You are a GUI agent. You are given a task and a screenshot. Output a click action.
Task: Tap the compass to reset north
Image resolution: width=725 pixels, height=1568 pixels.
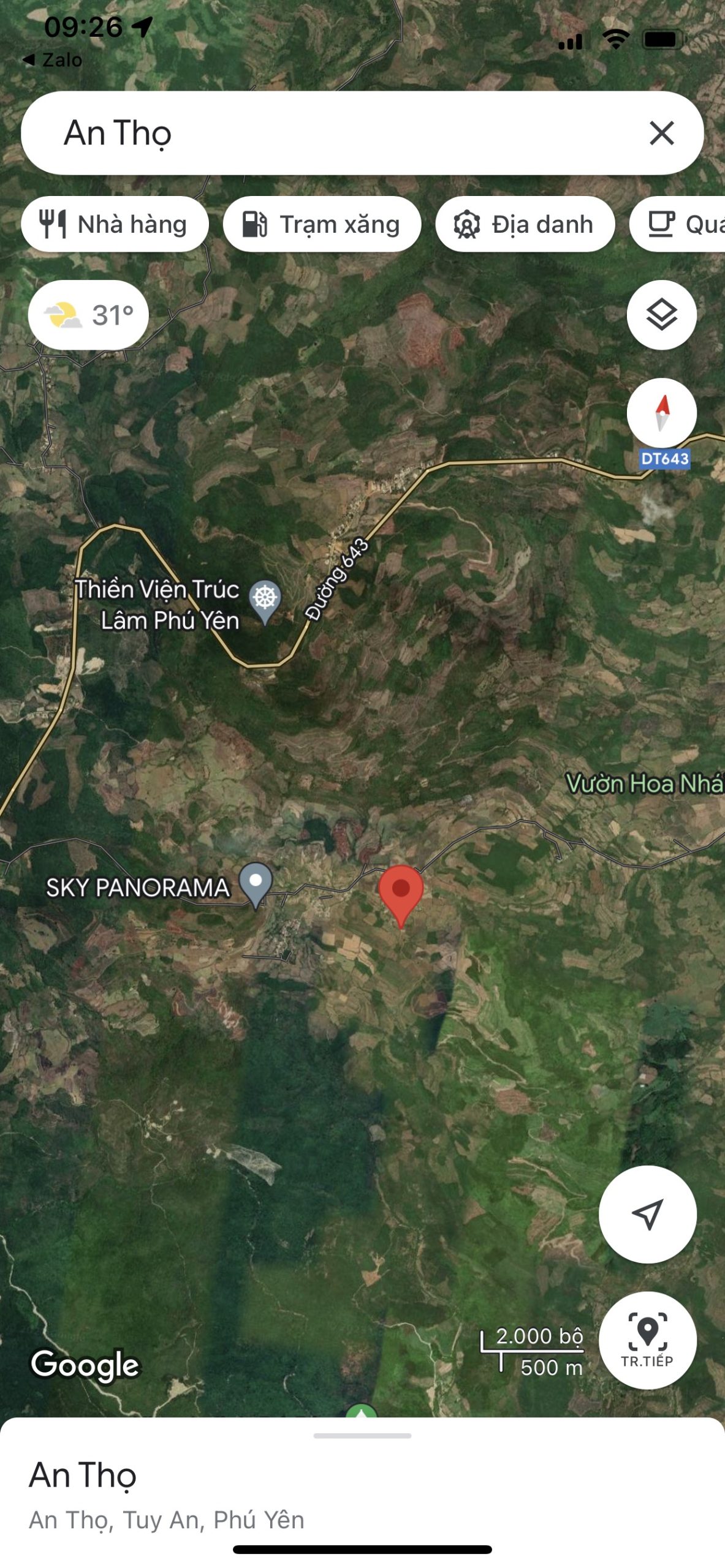[661, 413]
